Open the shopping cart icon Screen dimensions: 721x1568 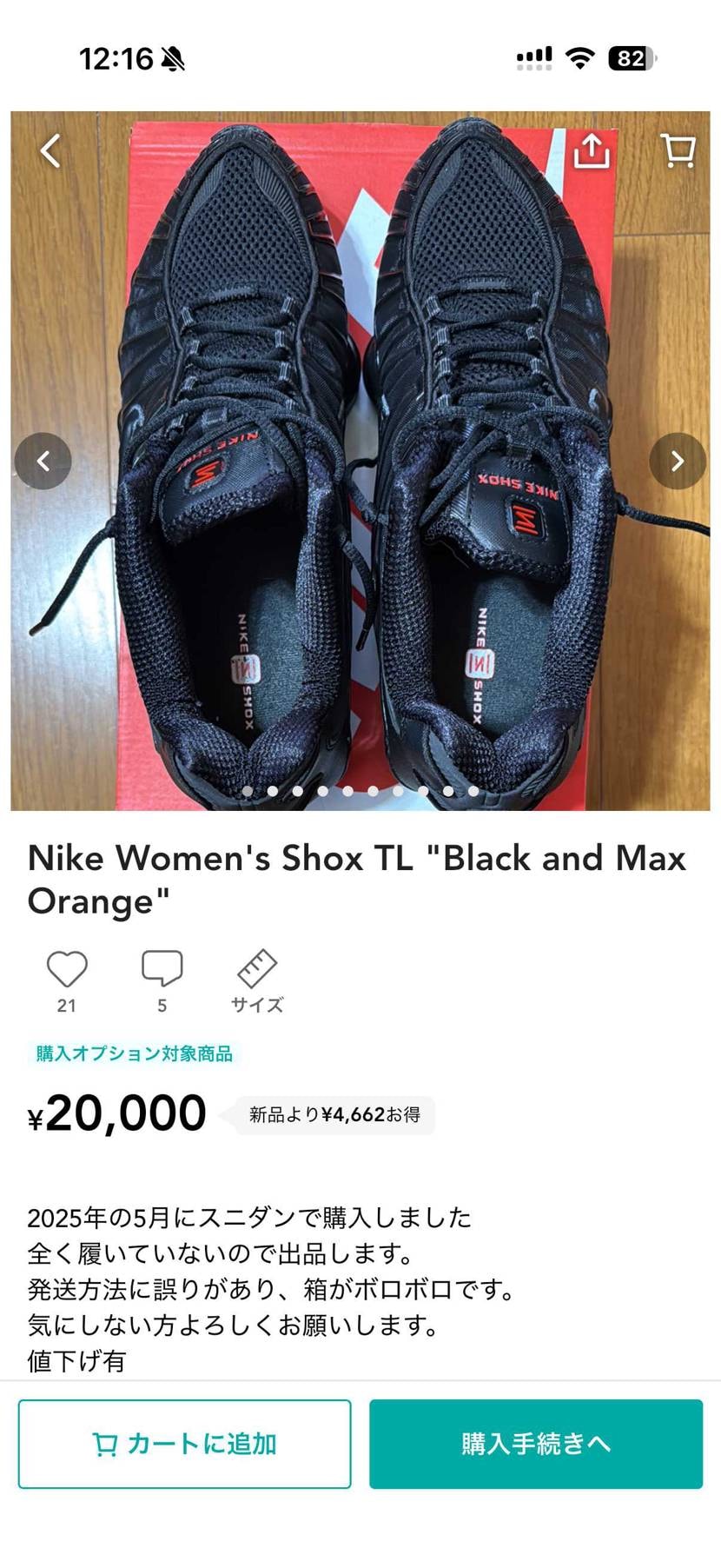[x=678, y=150]
